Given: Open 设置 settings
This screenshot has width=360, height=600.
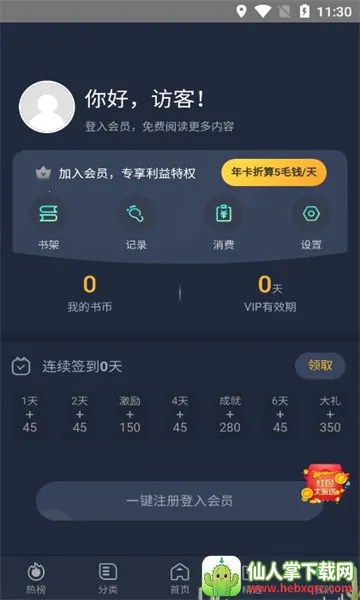Looking at the screenshot, I should point(311,223).
